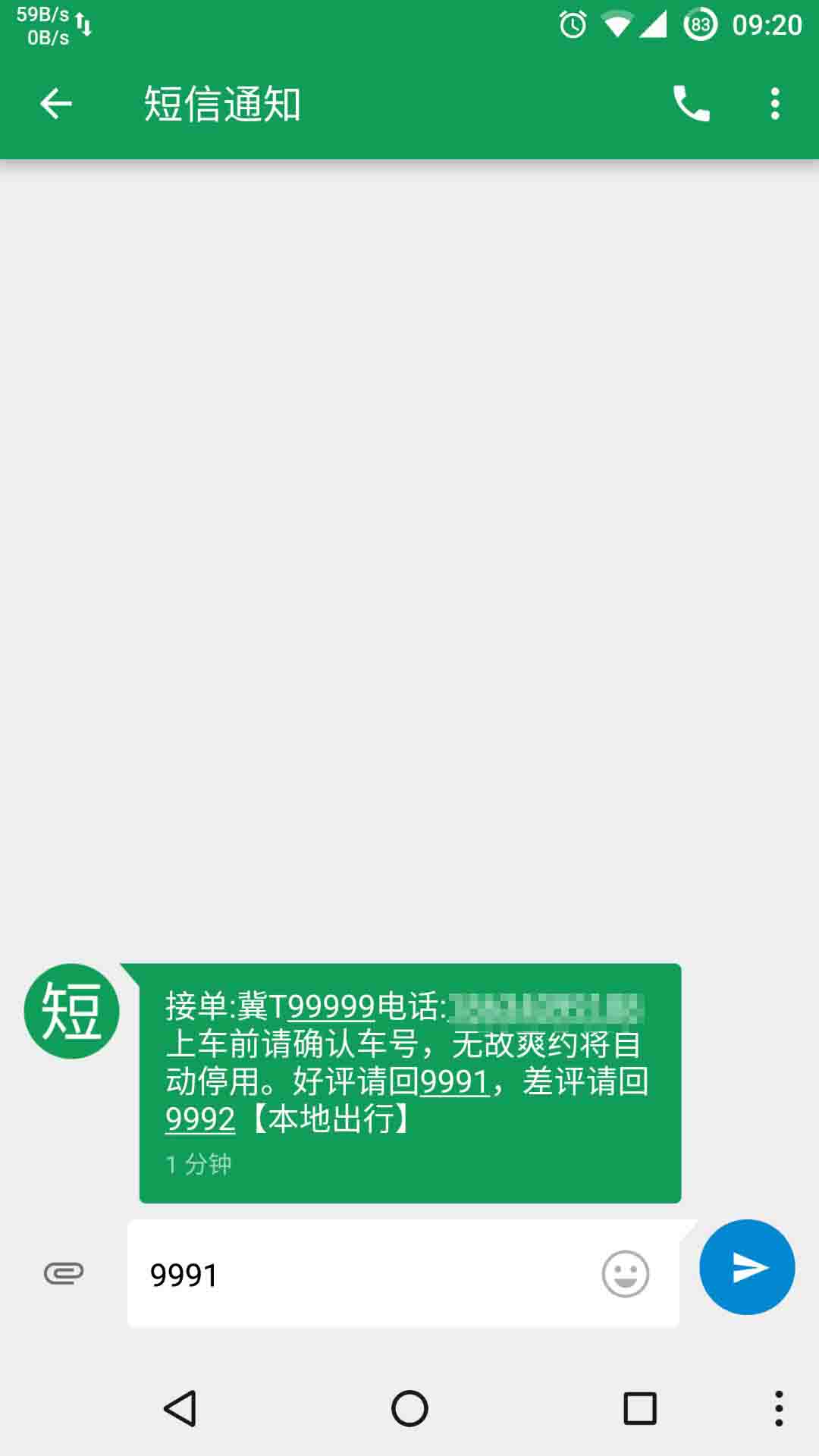Screen dimensions: 819x1456
Task: Open the underlined 9992 link in message
Action: tap(200, 1120)
